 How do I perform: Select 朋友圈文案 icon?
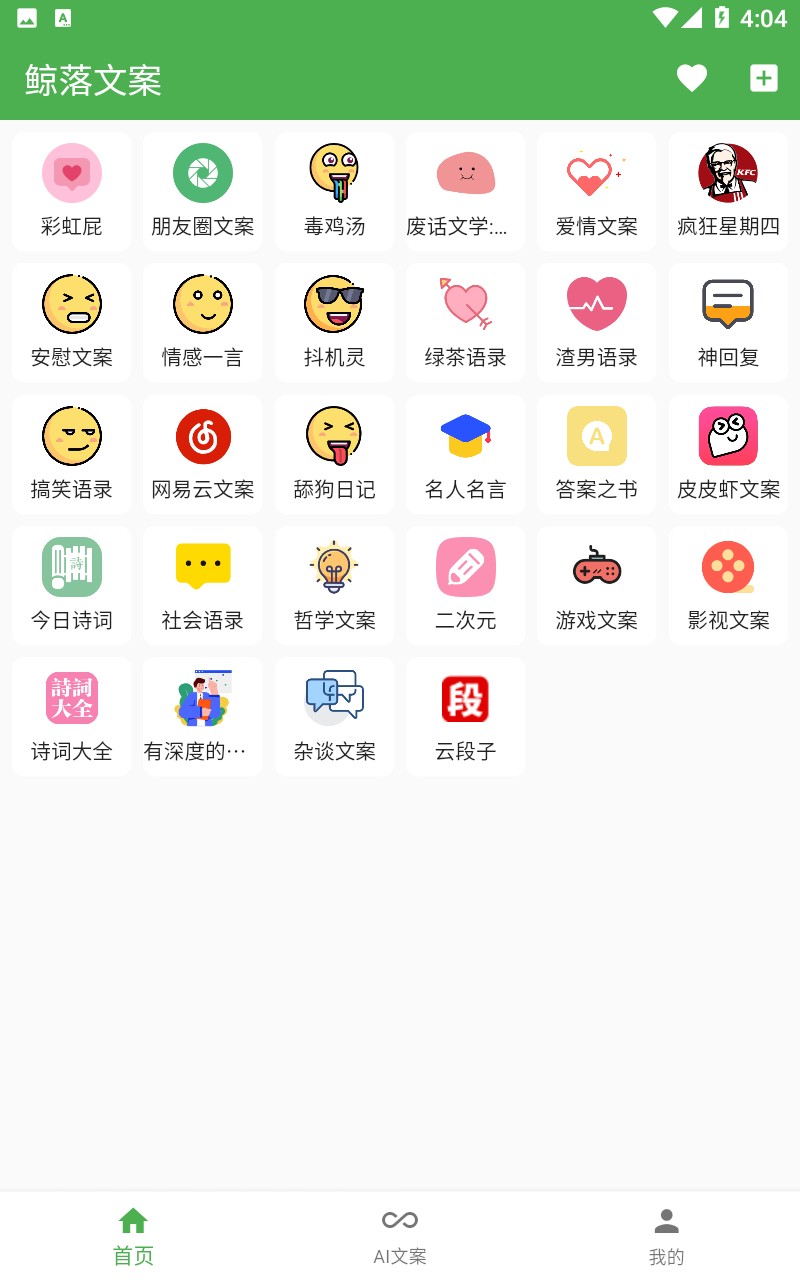[202, 190]
